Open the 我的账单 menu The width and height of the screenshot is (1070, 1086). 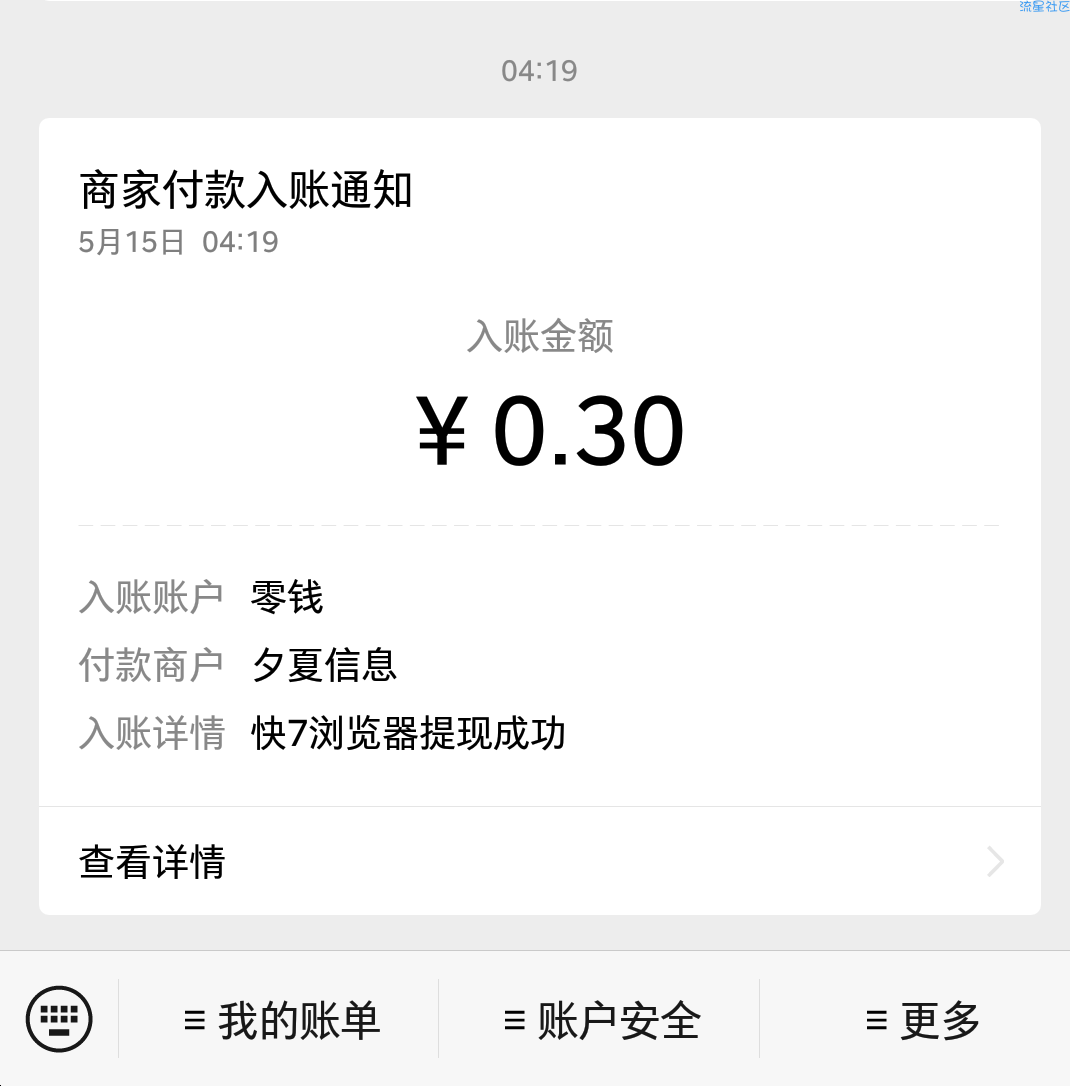tap(282, 1020)
